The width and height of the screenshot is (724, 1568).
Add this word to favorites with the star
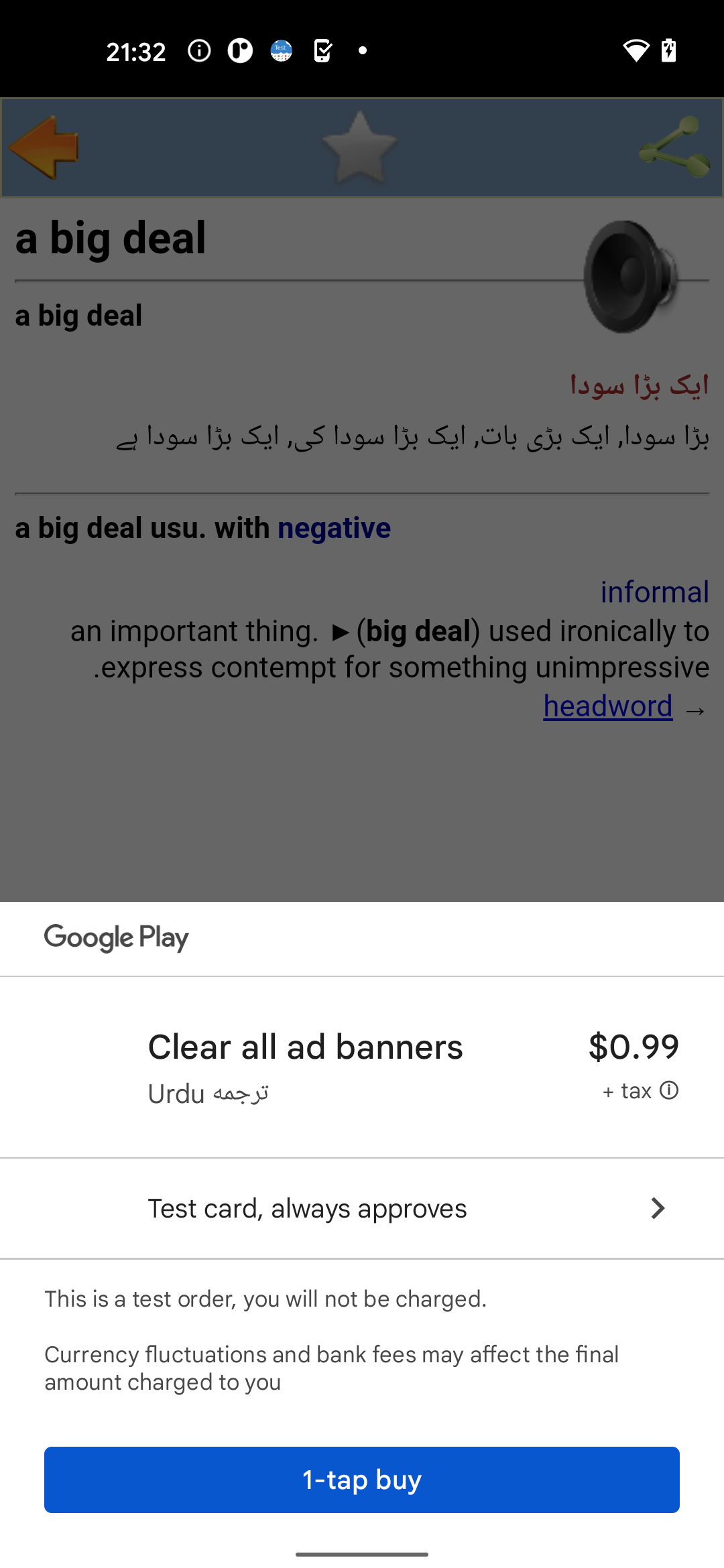359,147
